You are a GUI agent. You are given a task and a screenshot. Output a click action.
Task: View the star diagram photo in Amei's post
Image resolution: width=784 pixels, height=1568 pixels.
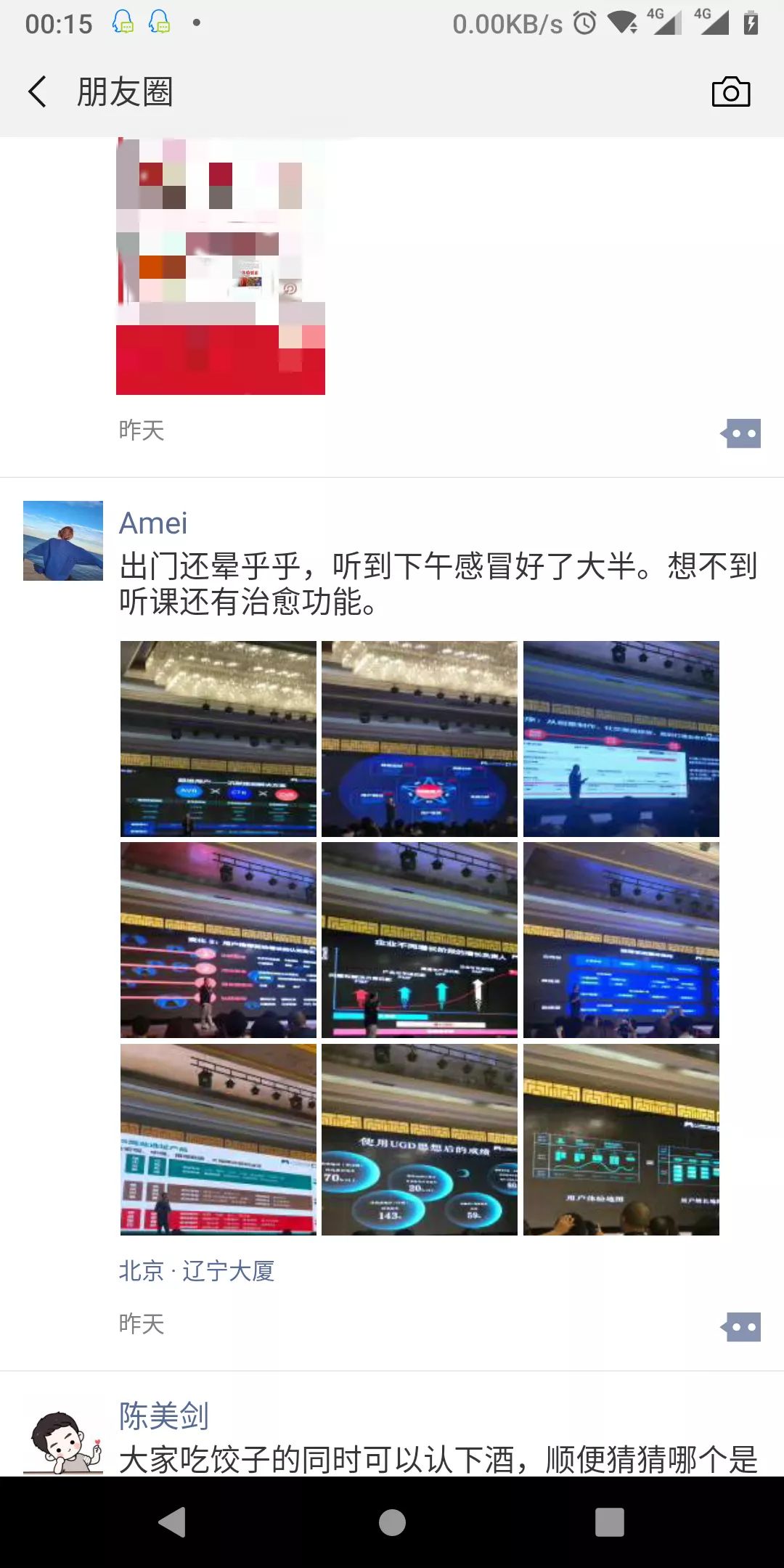(420, 738)
